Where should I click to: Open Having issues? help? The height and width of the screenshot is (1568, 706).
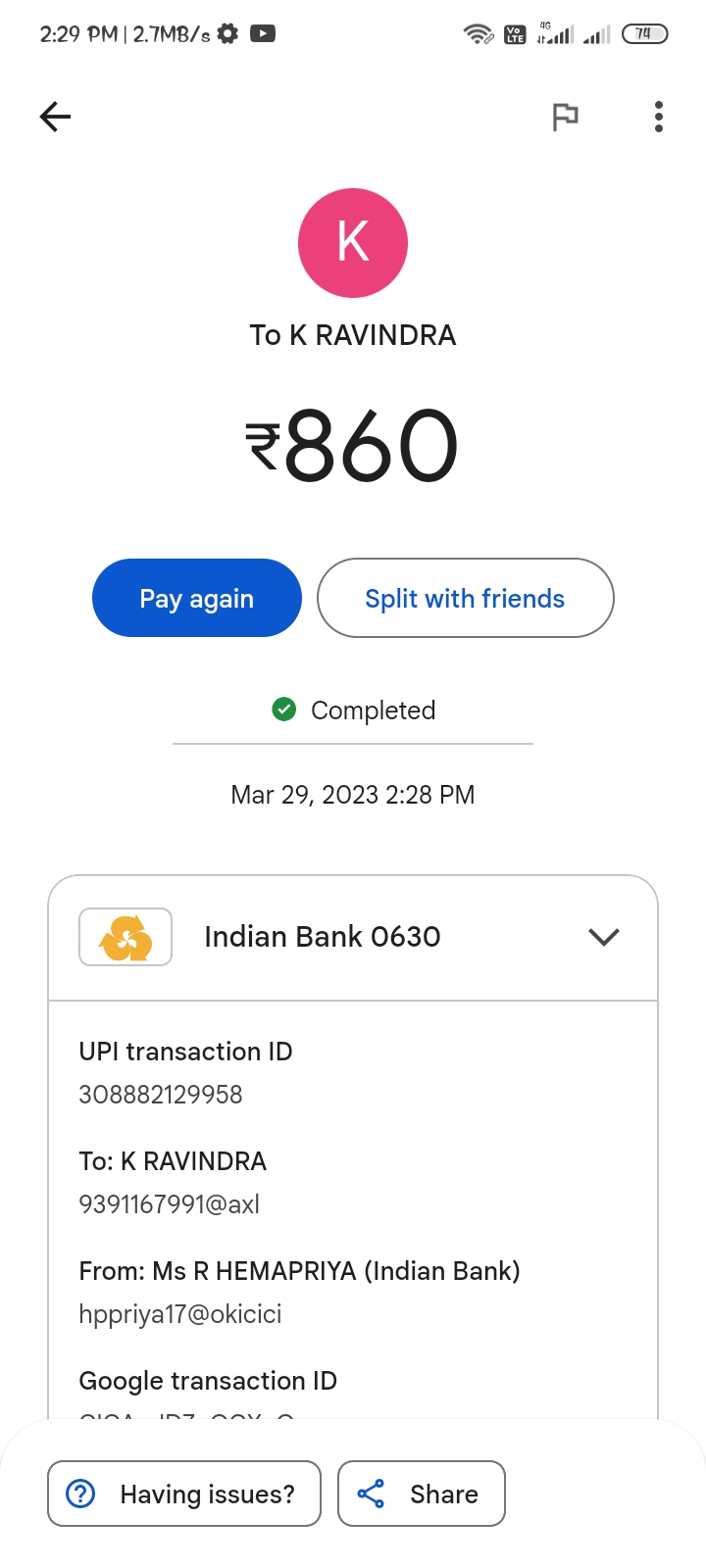point(184,1494)
